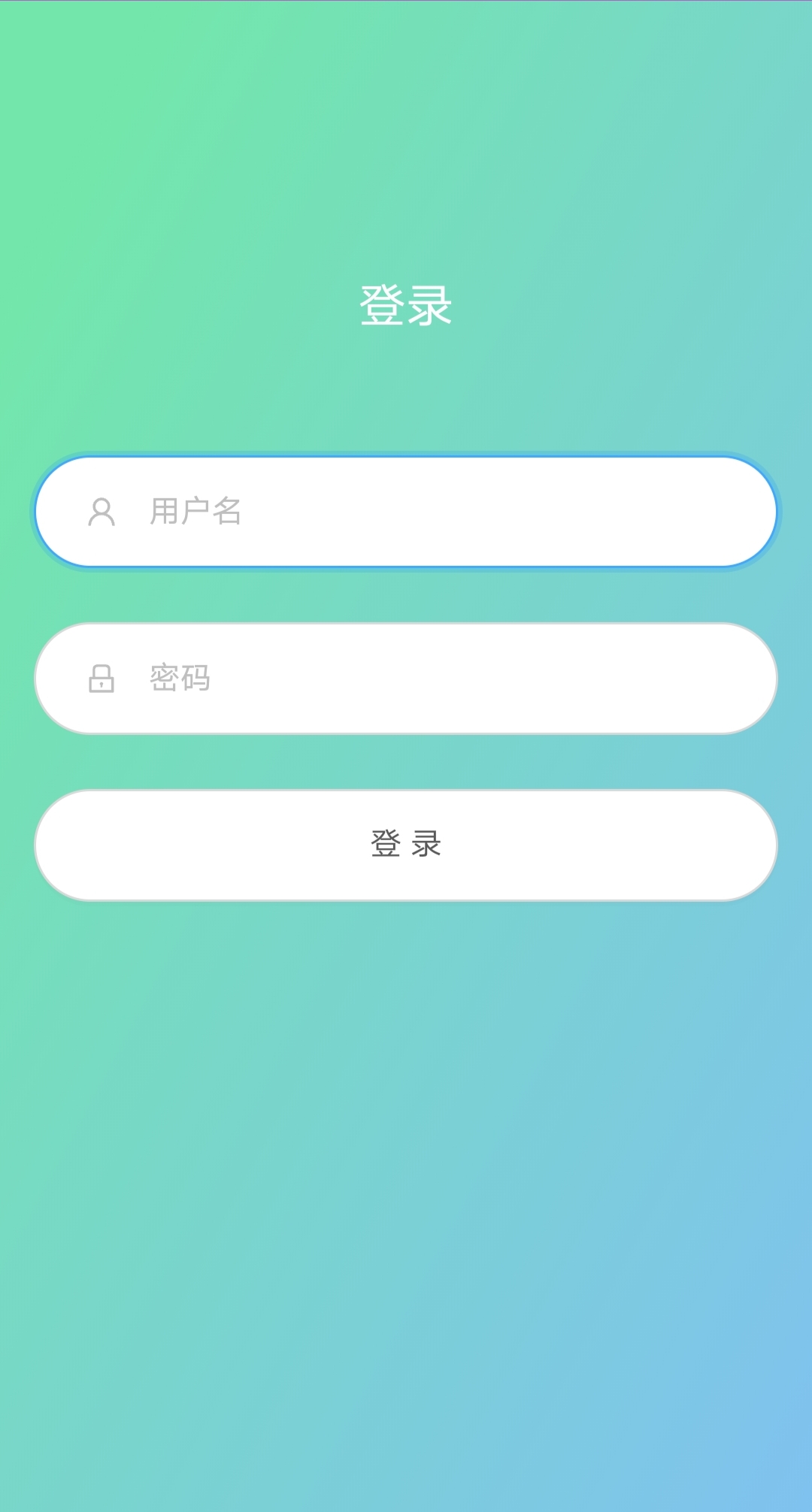Tap the white 登录 login button

pyautogui.click(x=406, y=845)
